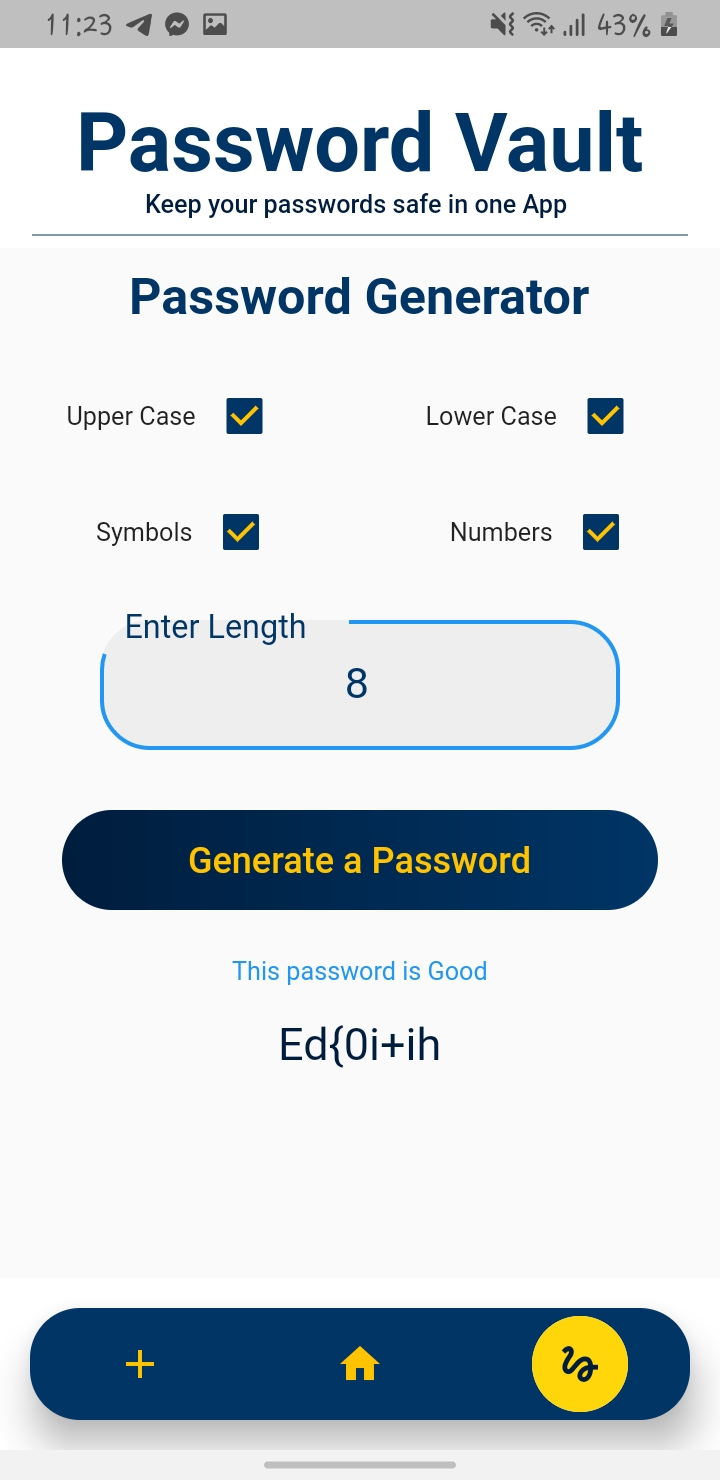Uncheck the Upper Case checkbox
720x1480 pixels.
pyautogui.click(x=245, y=416)
